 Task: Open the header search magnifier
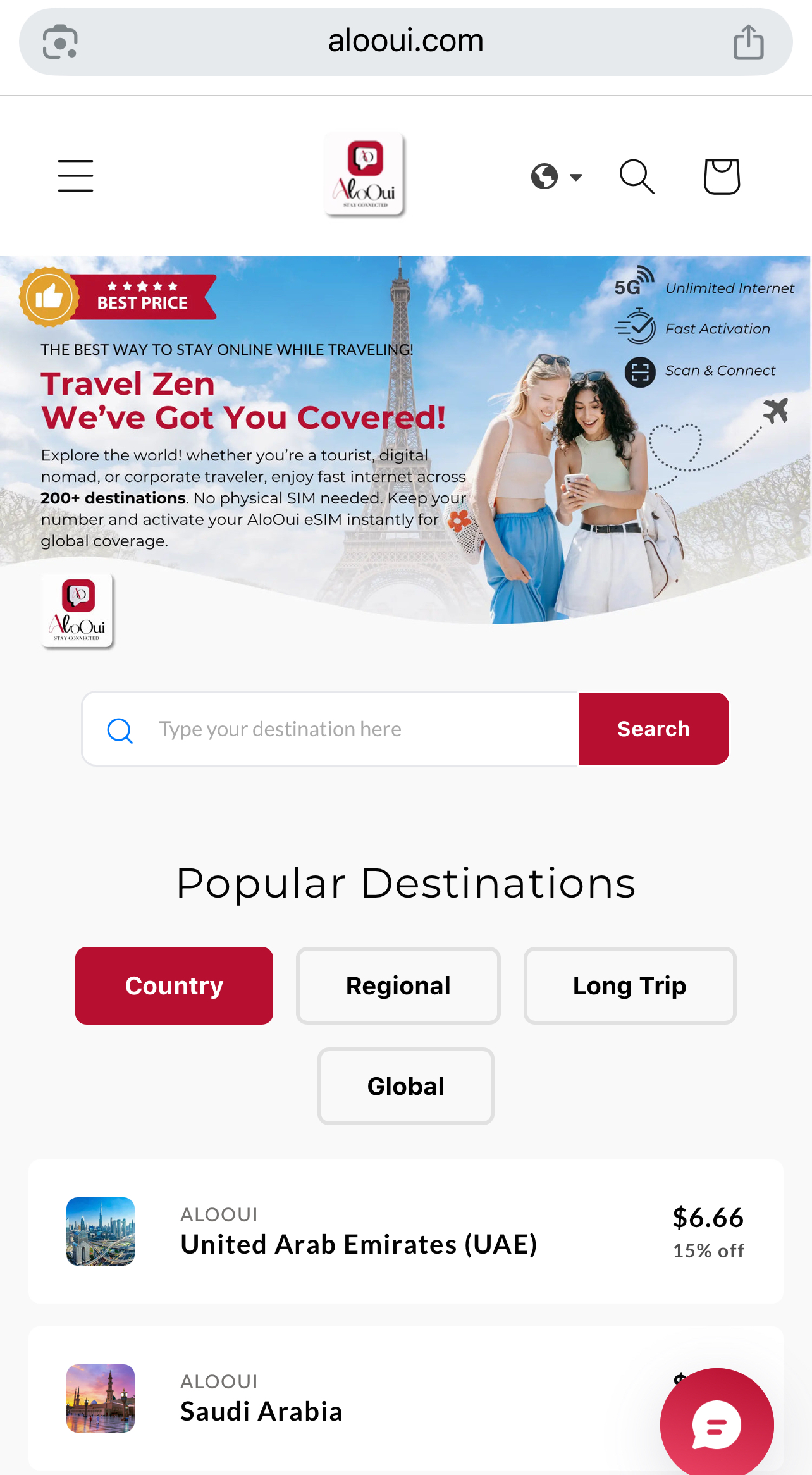click(636, 176)
